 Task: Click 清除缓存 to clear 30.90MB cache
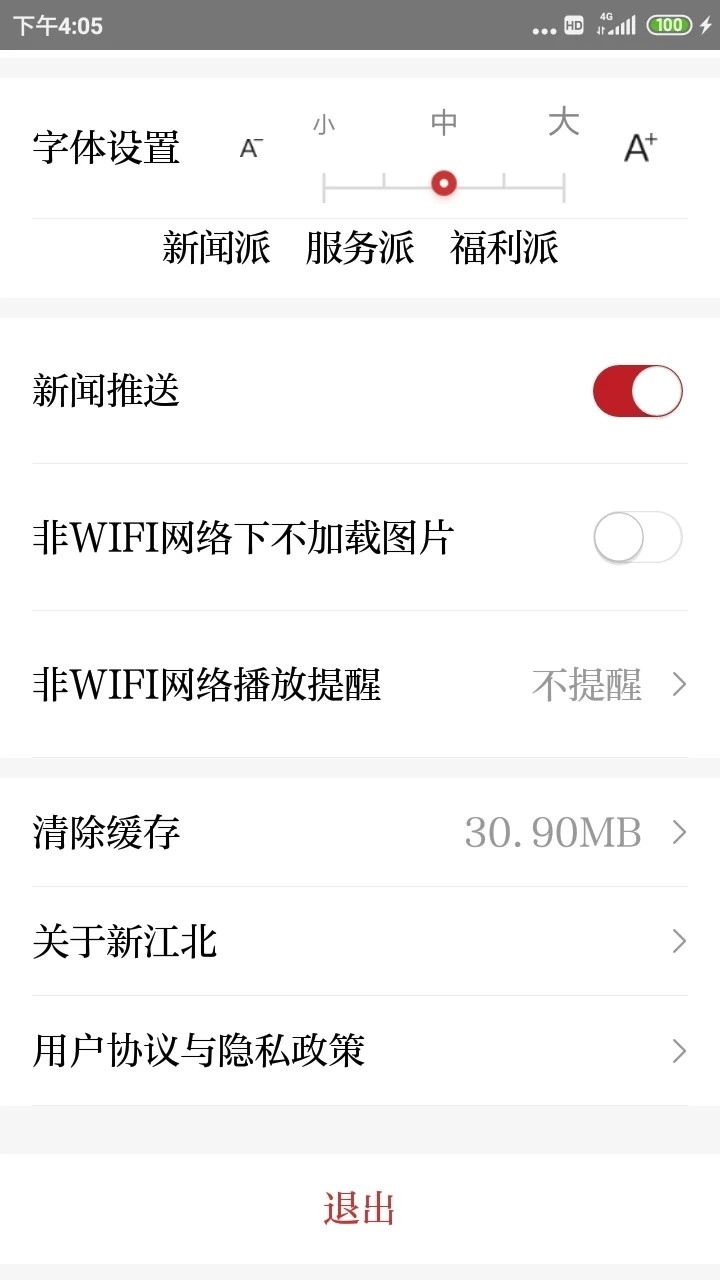coord(360,833)
